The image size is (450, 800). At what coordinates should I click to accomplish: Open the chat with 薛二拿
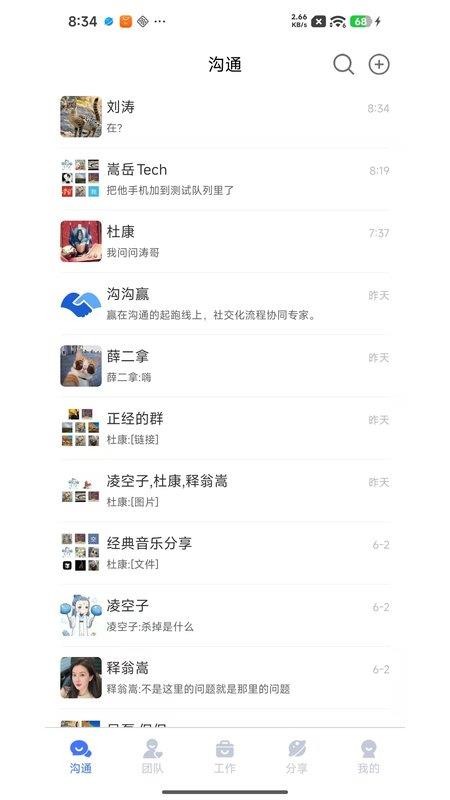click(225, 366)
